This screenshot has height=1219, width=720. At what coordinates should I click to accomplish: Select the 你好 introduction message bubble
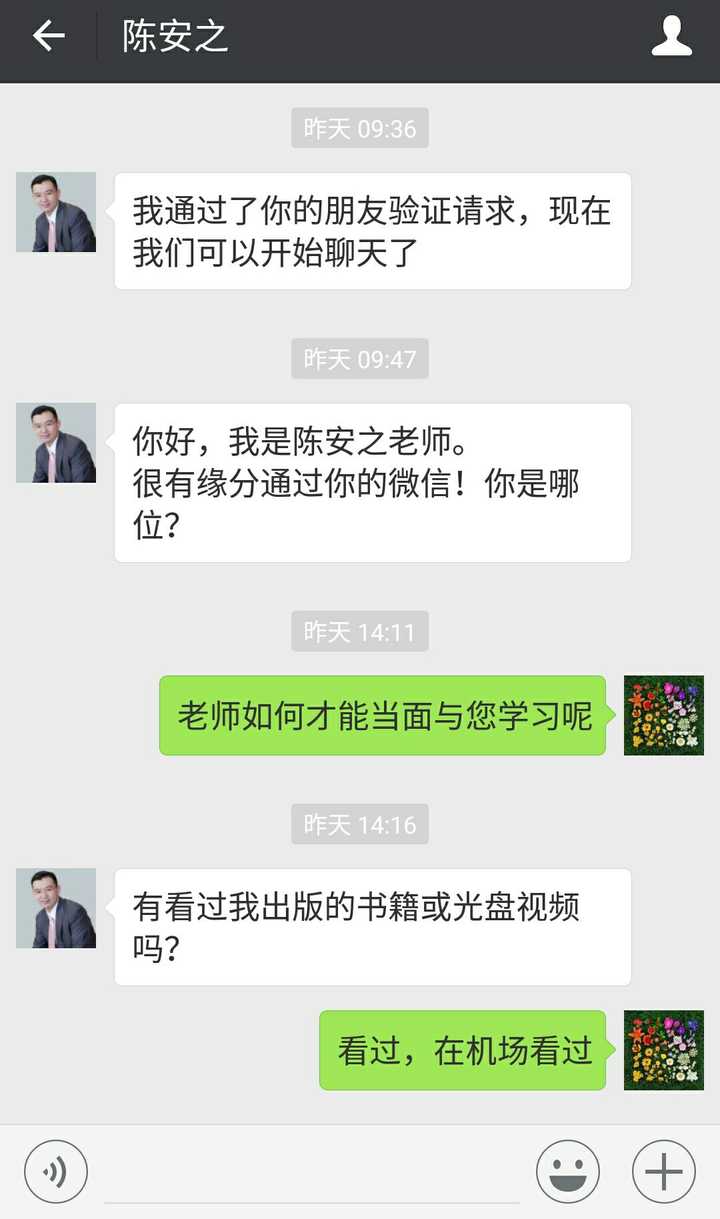pyautogui.click(x=373, y=483)
